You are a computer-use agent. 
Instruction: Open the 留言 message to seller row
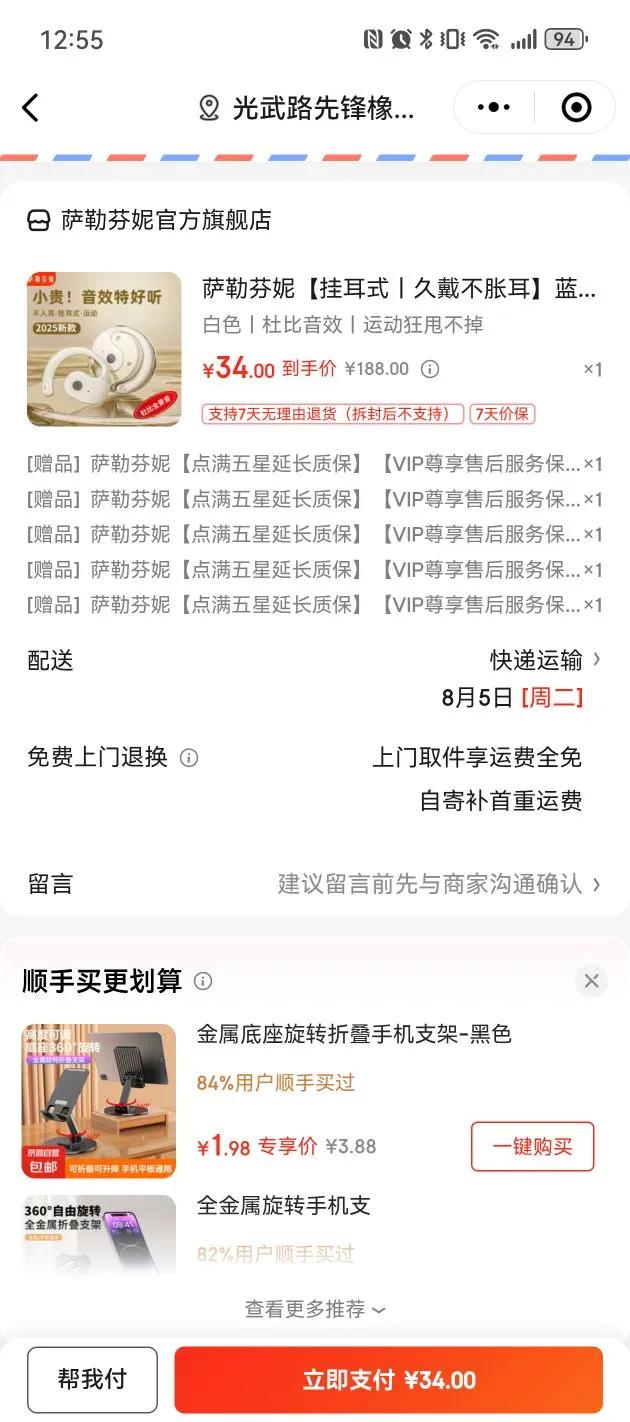click(315, 884)
